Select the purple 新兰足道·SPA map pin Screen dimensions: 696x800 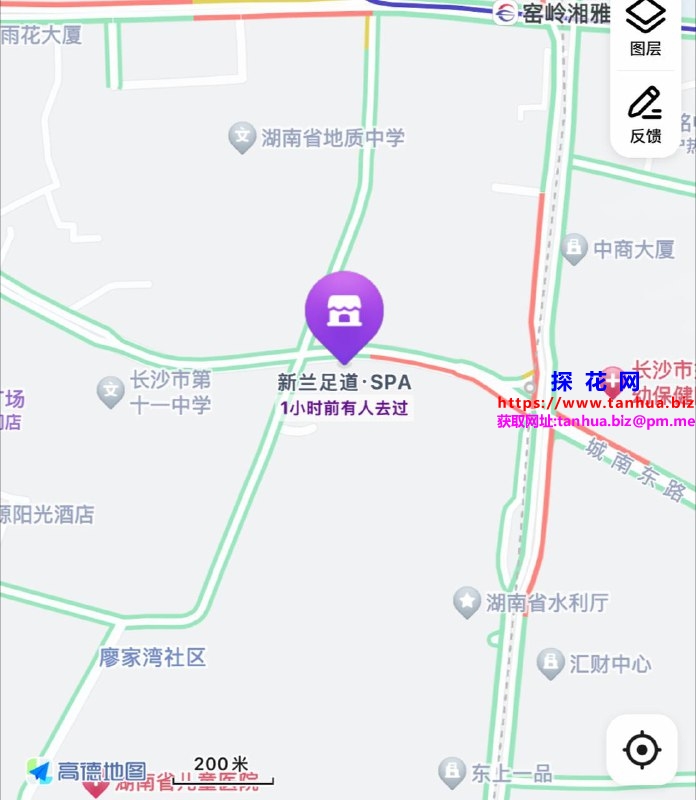344,313
